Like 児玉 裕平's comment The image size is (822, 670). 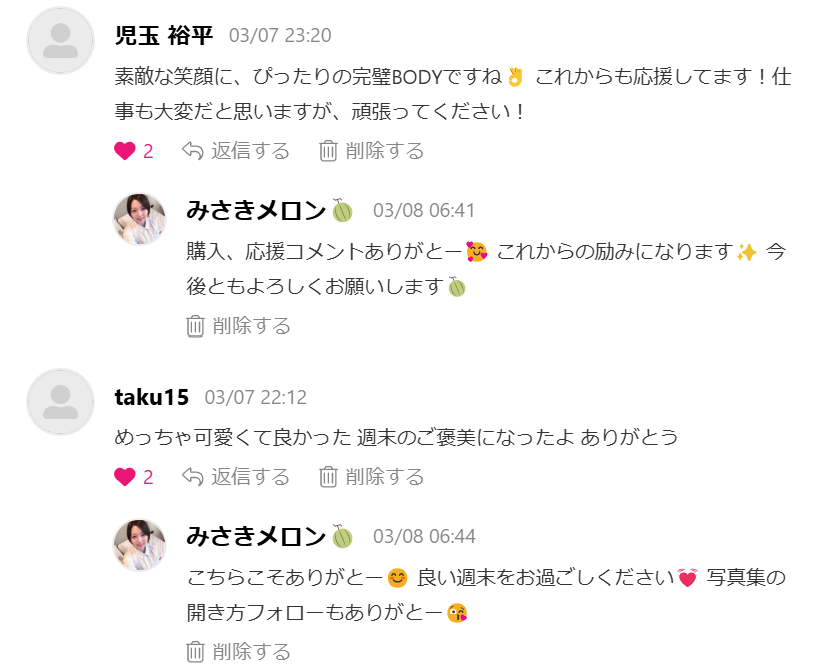pyautogui.click(x=125, y=152)
